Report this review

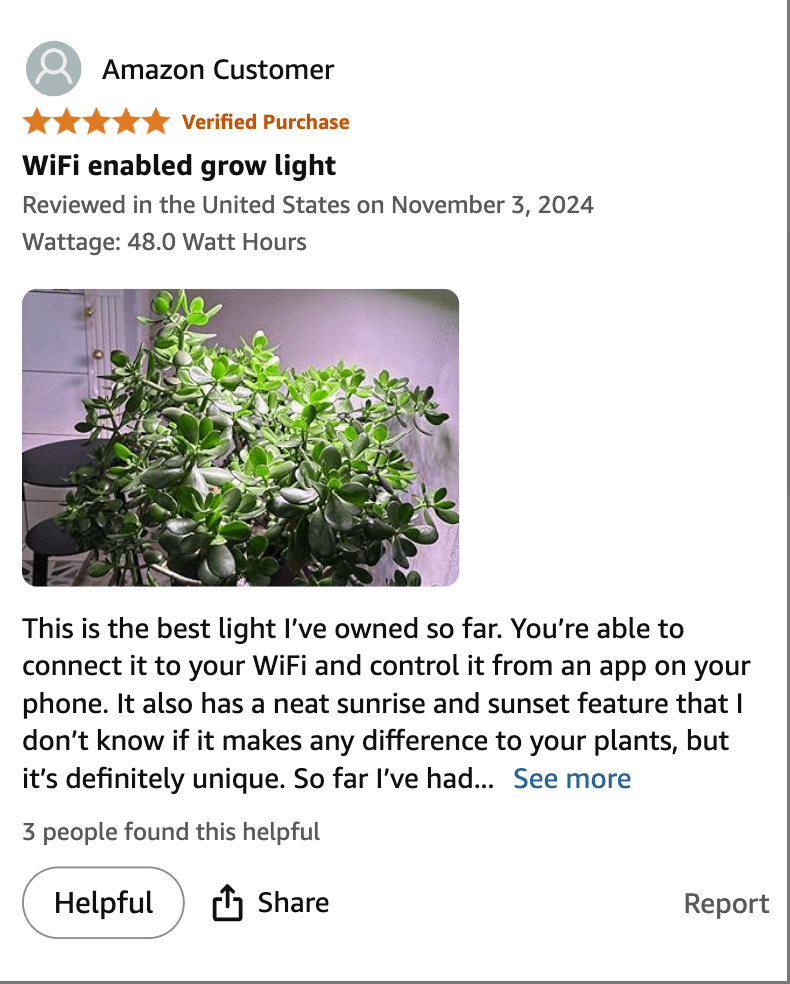coord(726,904)
